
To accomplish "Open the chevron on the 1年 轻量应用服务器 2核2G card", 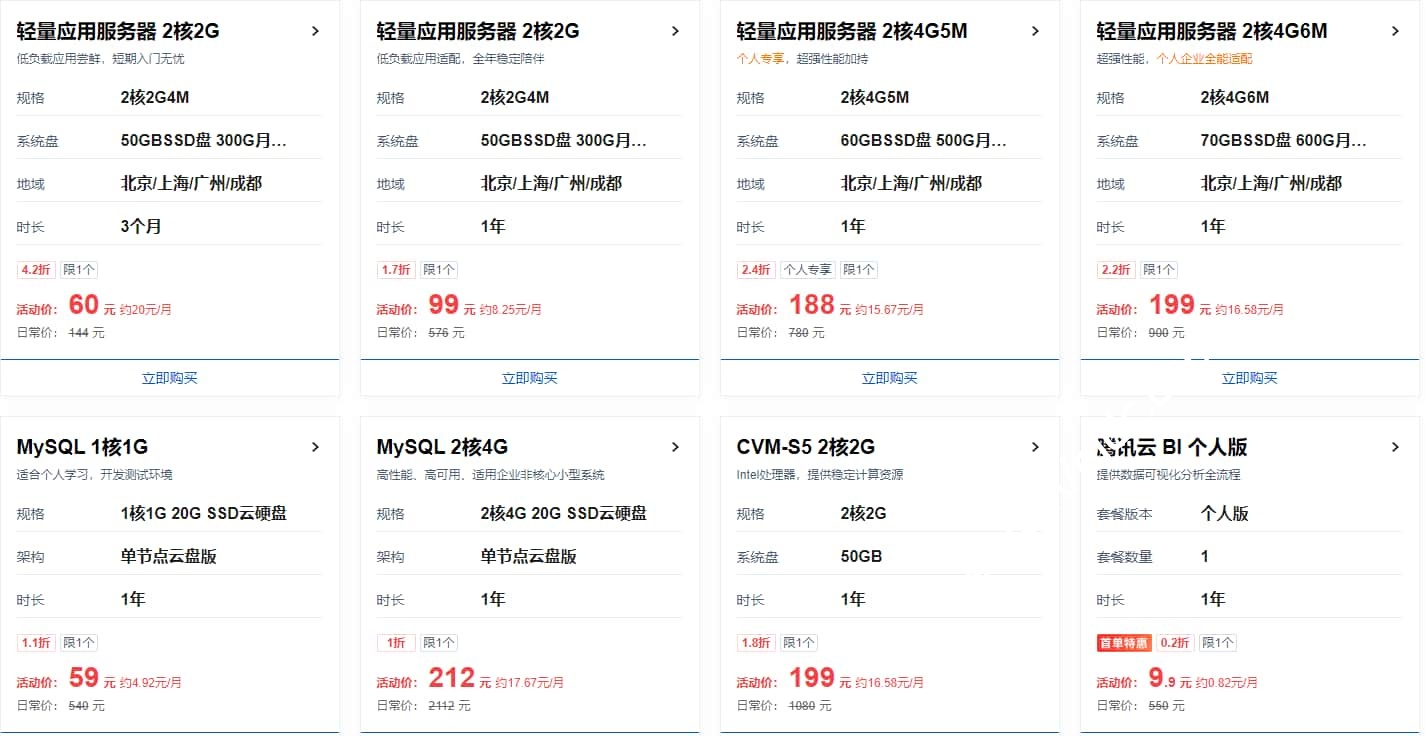I will 675,31.
